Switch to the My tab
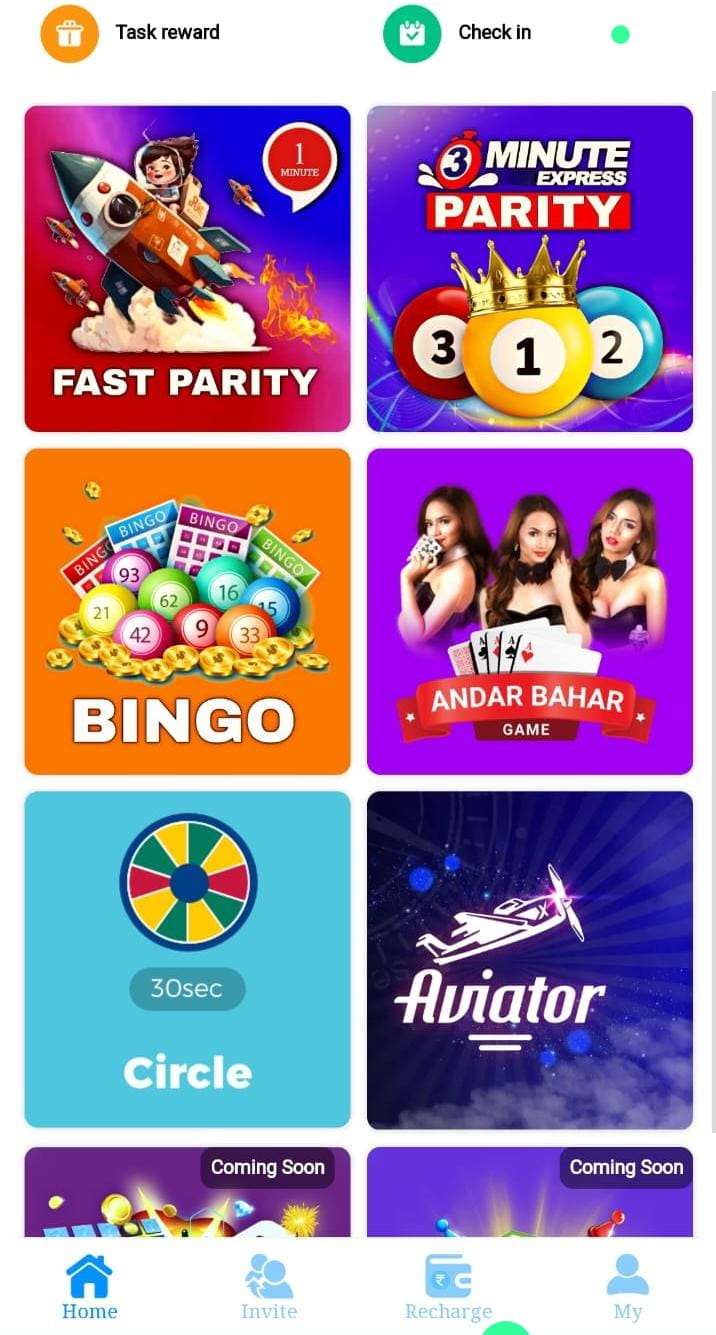716x1335 pixels. click(x=627, y=1288)
